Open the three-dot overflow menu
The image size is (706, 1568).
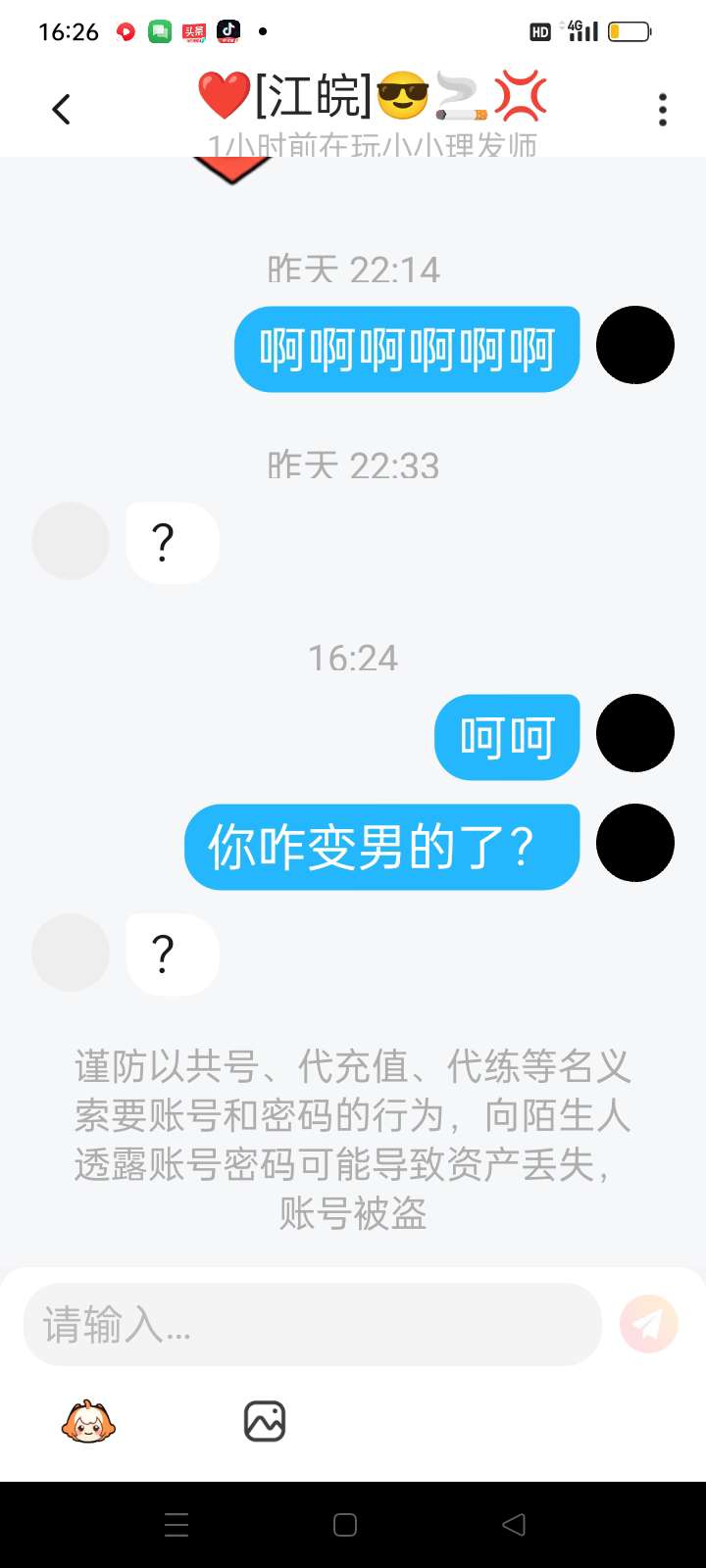pyautogui.click(x=663, y=110)
